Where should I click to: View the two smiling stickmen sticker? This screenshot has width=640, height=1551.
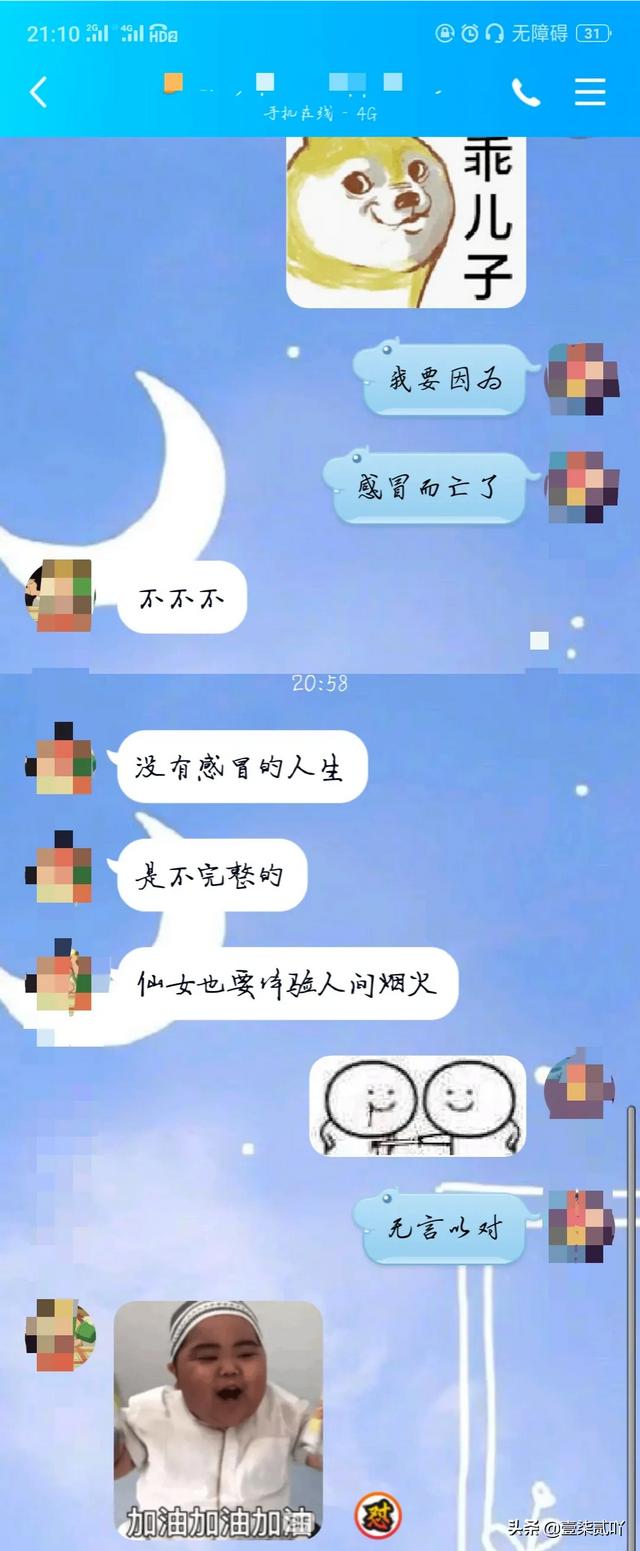click(417, 1106)
